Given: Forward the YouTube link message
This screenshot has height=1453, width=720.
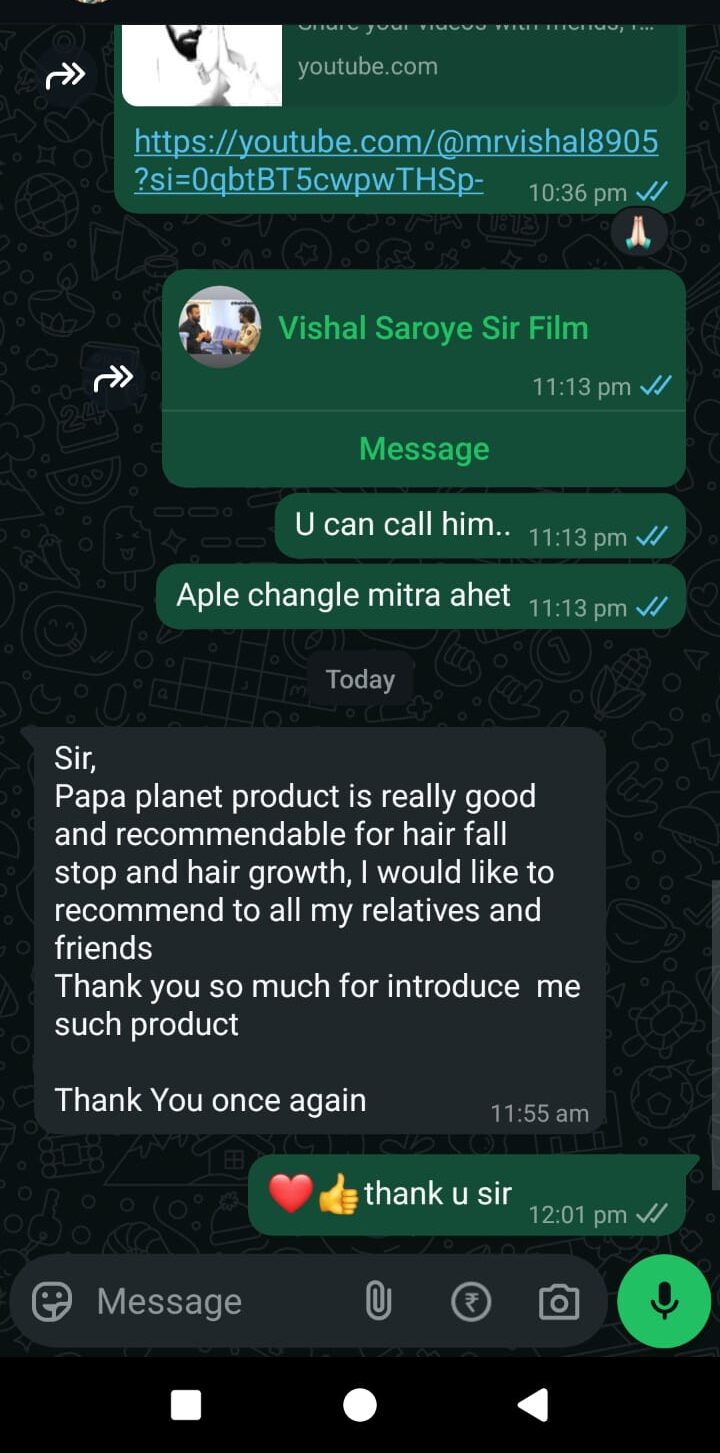Looking at the screenshot, I should click(x=66, y=76).
